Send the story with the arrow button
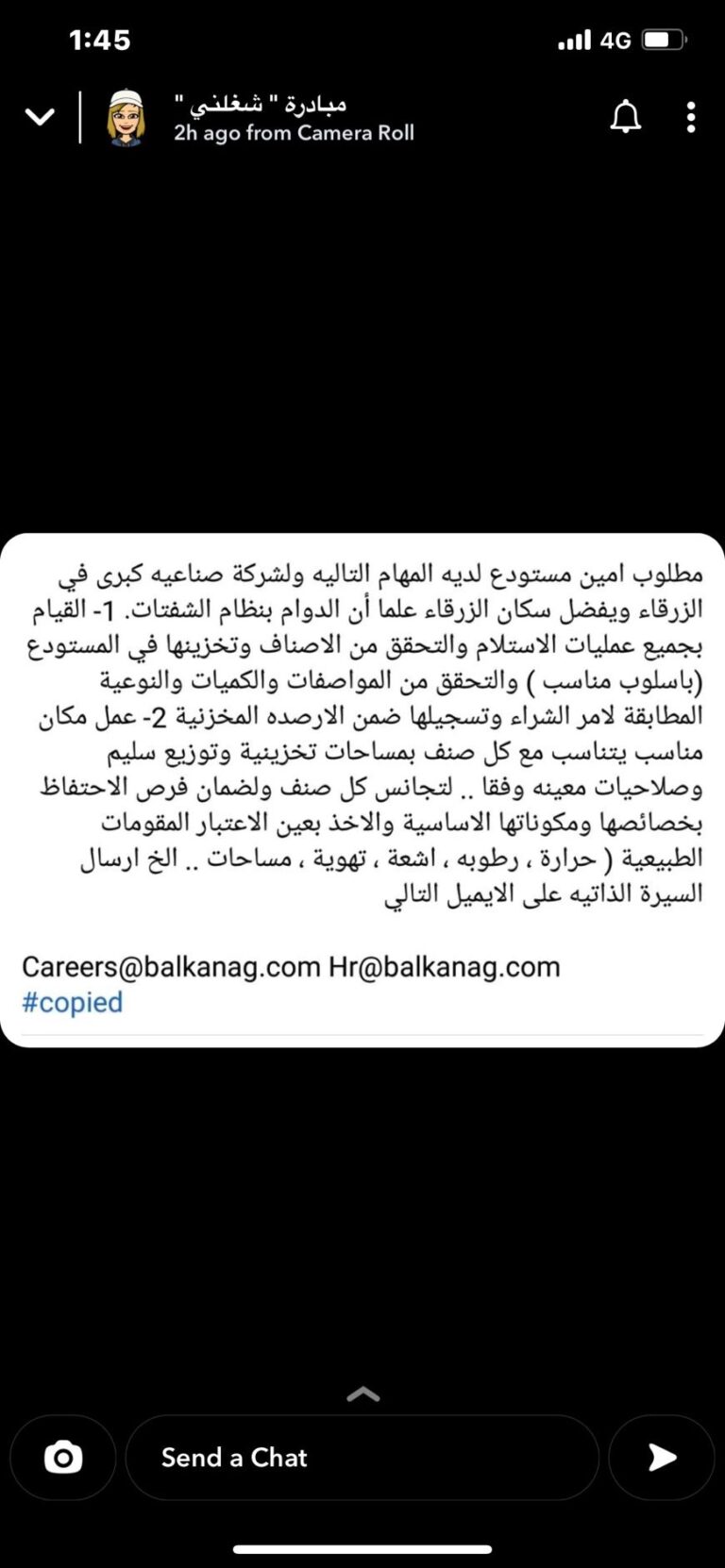The height and width of the screenshot is (1568, 725). (x=662, y=1458)
